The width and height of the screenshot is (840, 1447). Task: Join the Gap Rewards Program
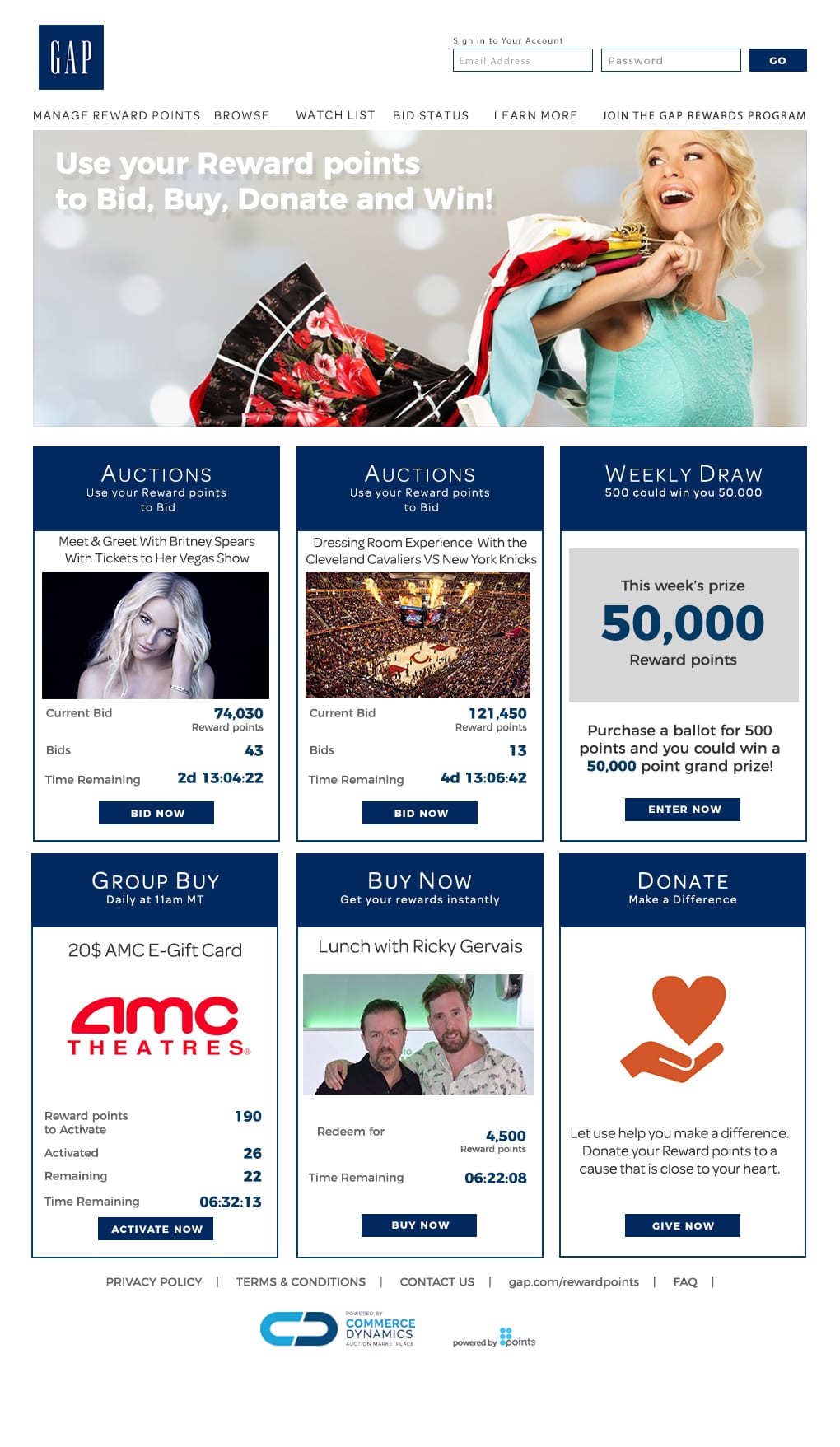click(704, 115)
